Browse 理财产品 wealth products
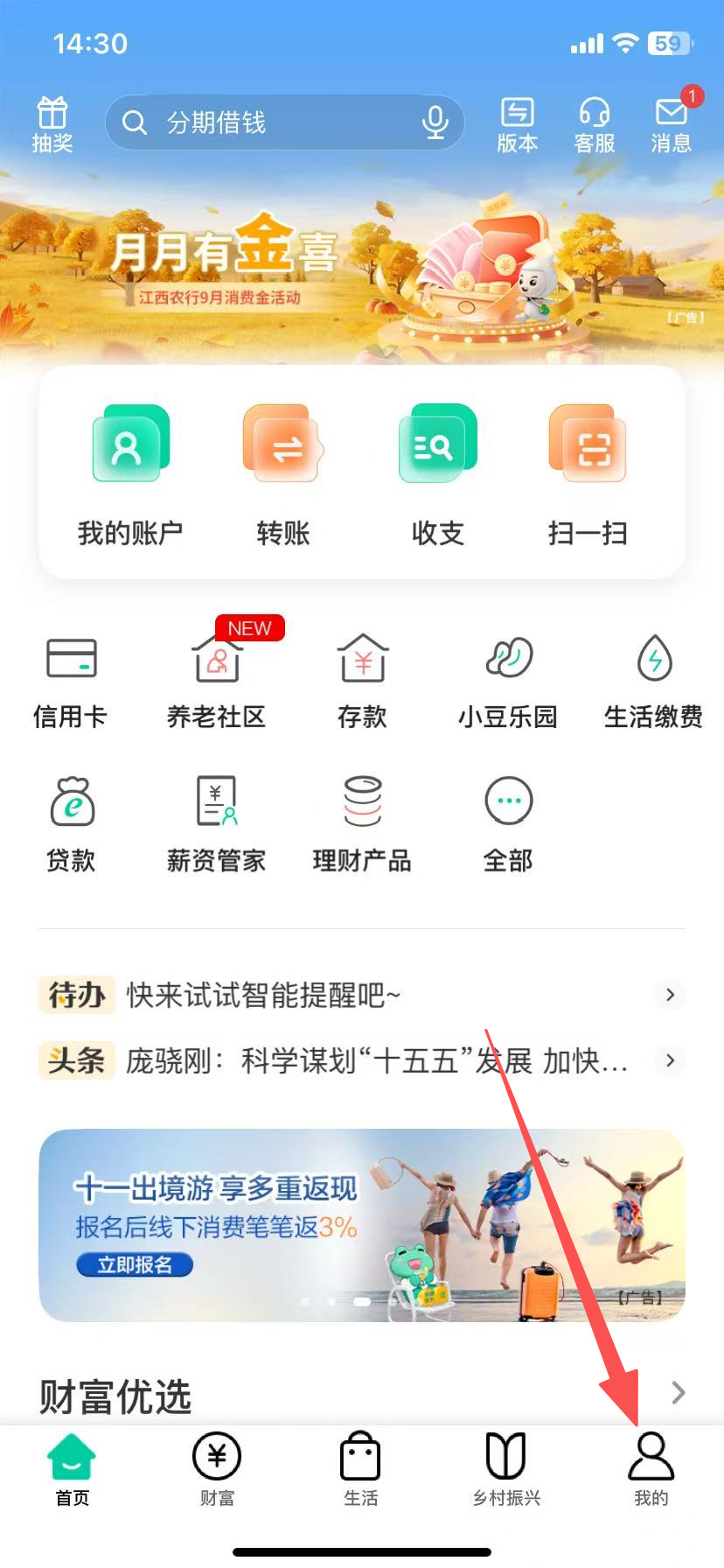This screenshot has height=1568, width=724. tap(362, 822)
